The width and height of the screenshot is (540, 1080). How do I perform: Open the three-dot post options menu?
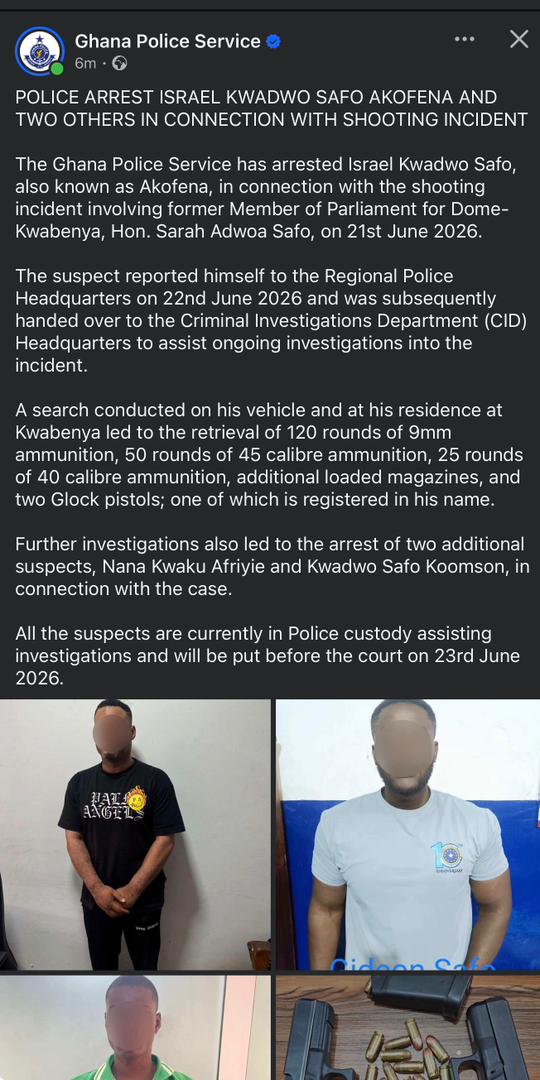465,39
